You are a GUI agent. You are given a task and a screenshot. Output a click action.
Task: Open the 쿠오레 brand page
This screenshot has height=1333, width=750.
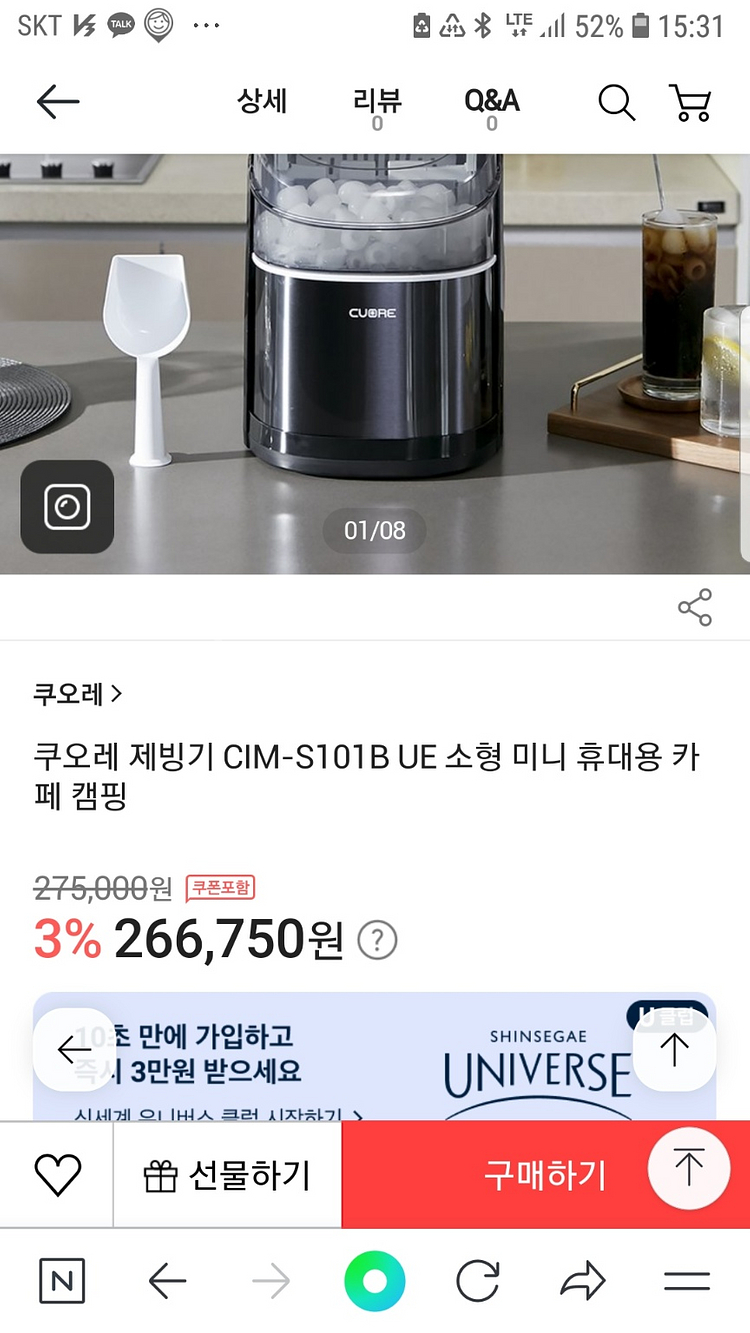(x=78, y=694)
